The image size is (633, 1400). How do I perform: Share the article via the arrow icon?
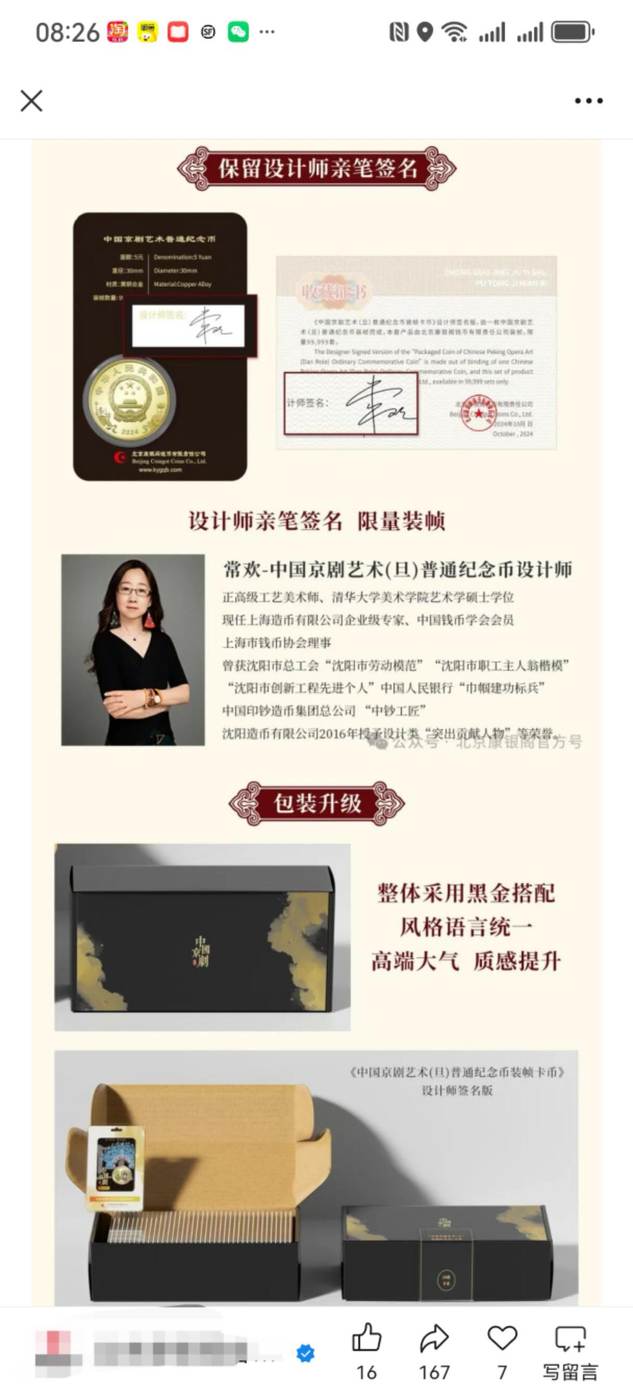click(x=434, y=1339)
